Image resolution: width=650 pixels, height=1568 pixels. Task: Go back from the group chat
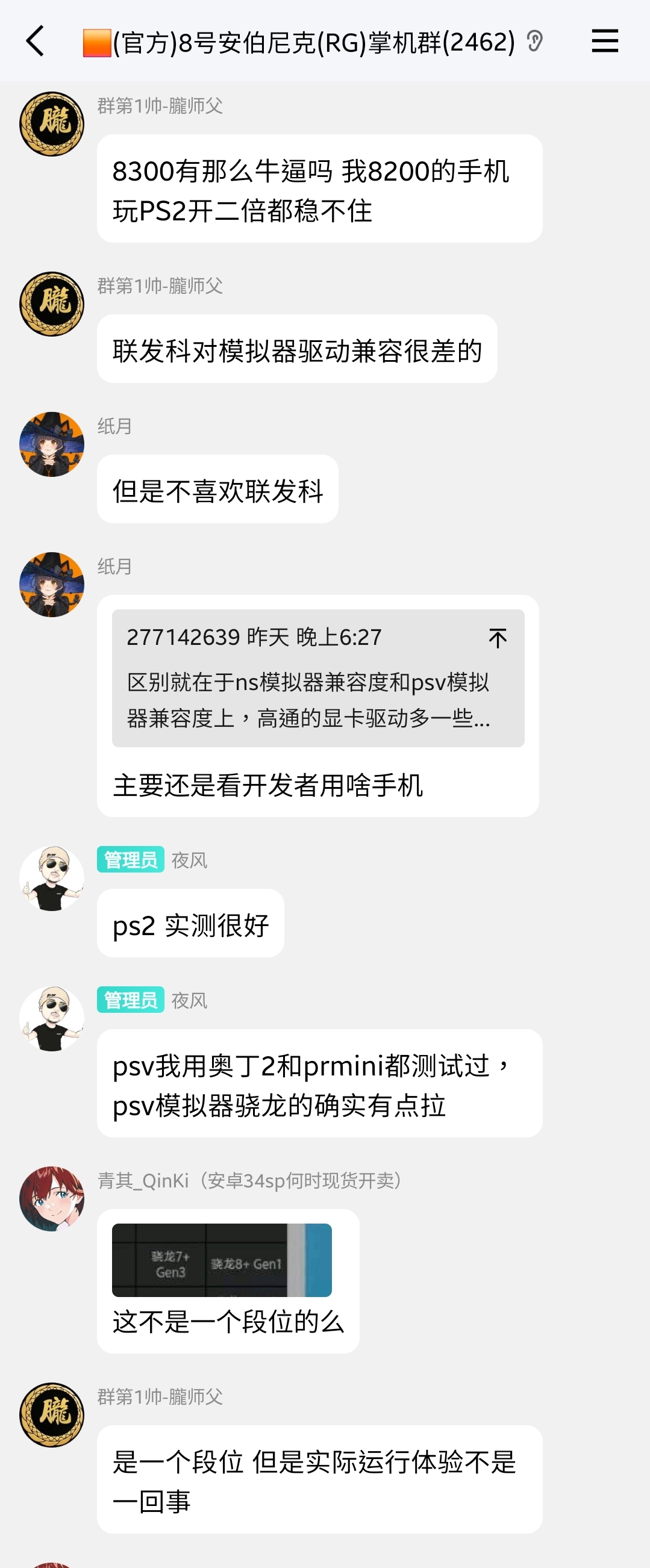pyautogui.click(x=36, y=42)
